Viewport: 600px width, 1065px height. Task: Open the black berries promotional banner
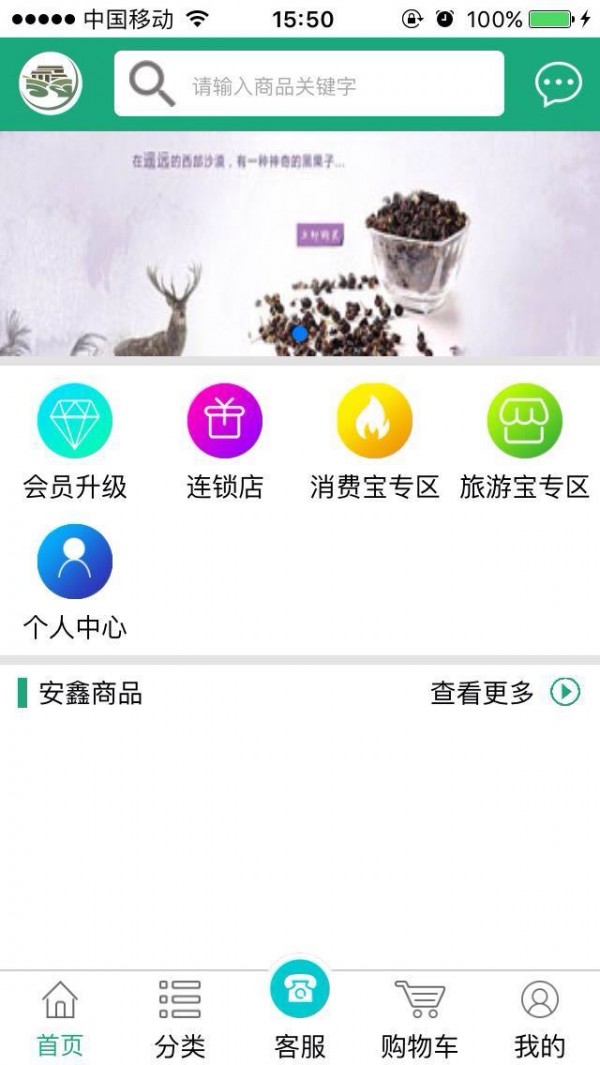click(300, 244)
